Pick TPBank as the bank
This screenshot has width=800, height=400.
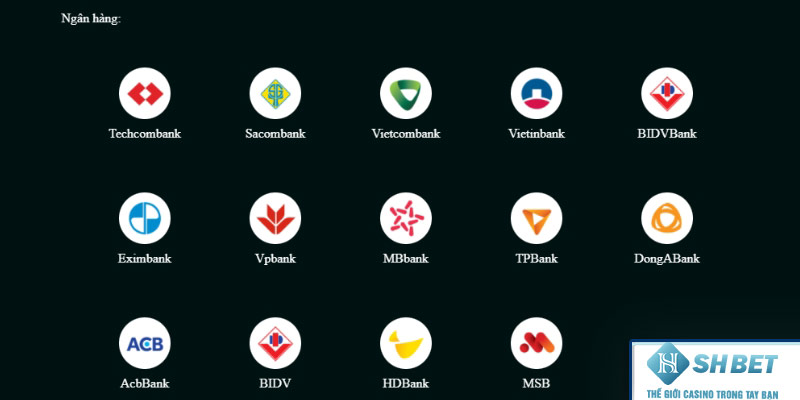pos(536,219)
